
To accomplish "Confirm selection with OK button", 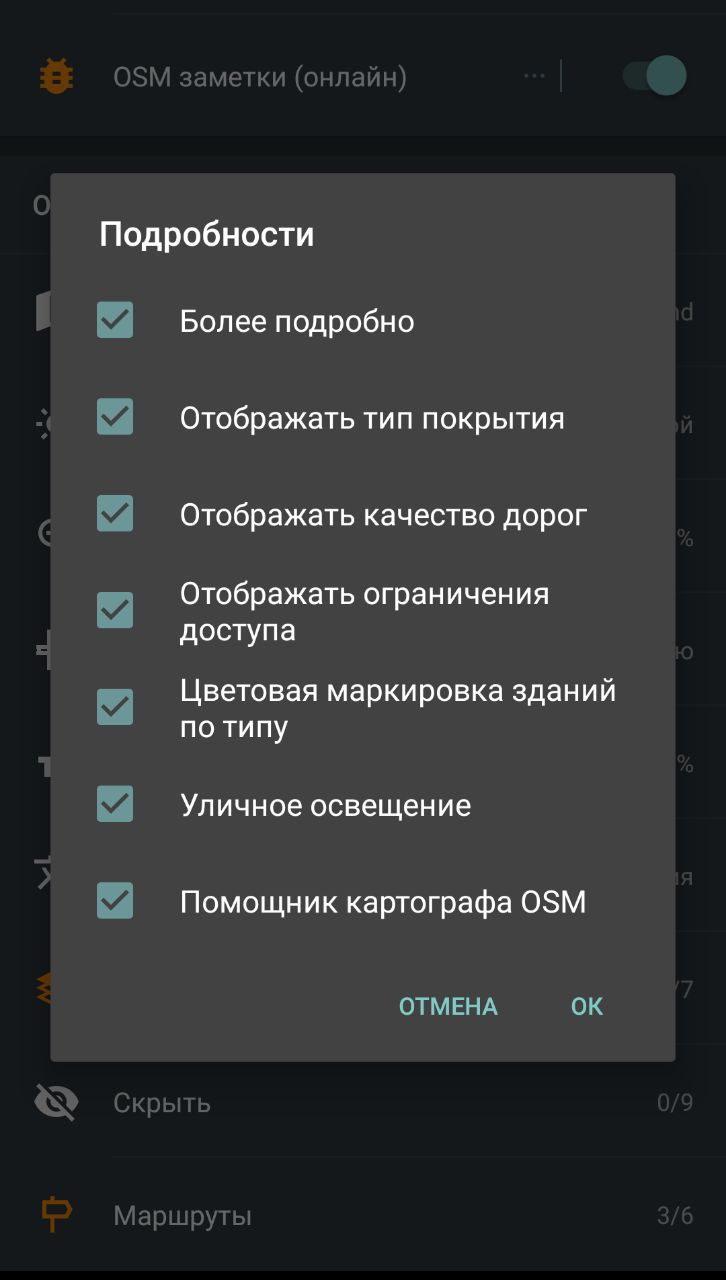I will (x=587, y=1006).
